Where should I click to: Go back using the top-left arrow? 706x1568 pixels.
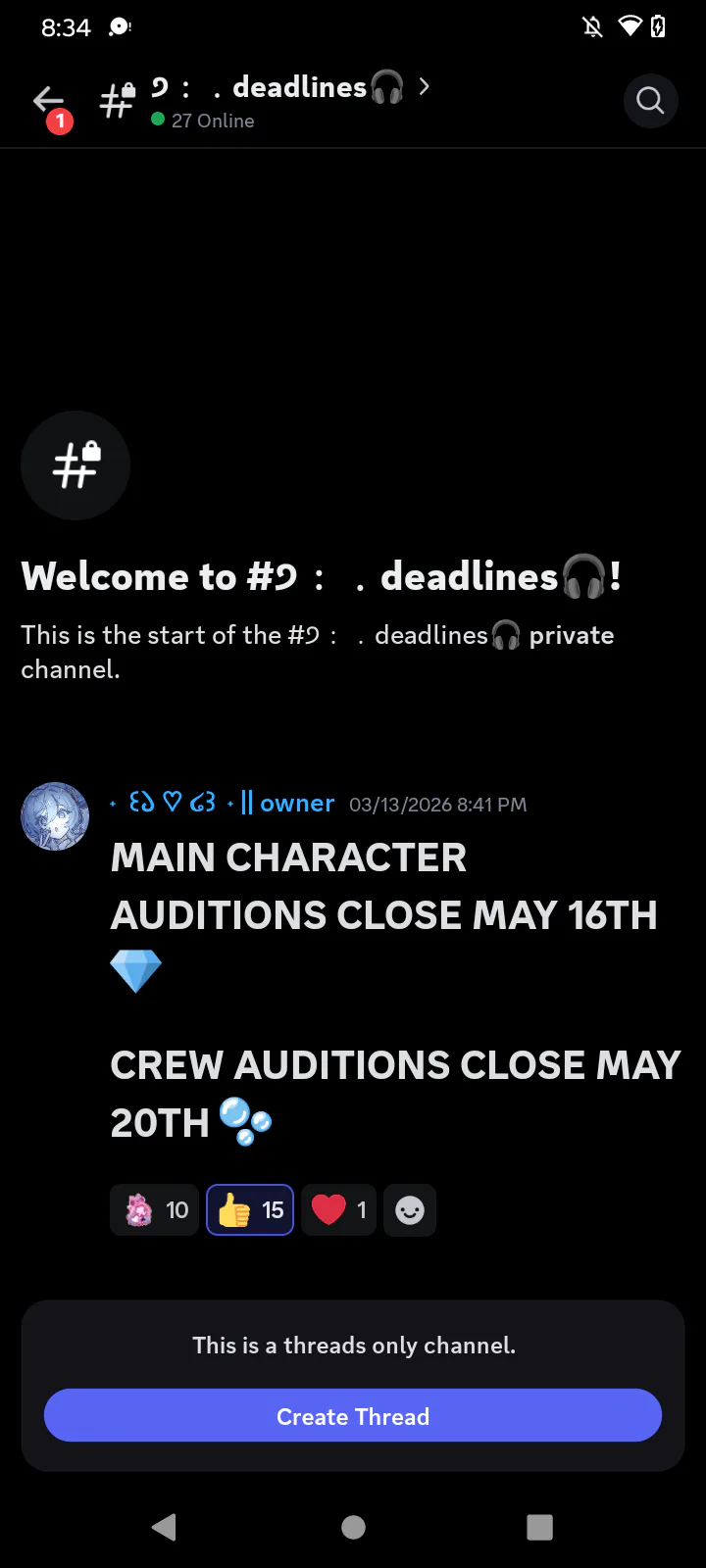click(x=48, y=100)
